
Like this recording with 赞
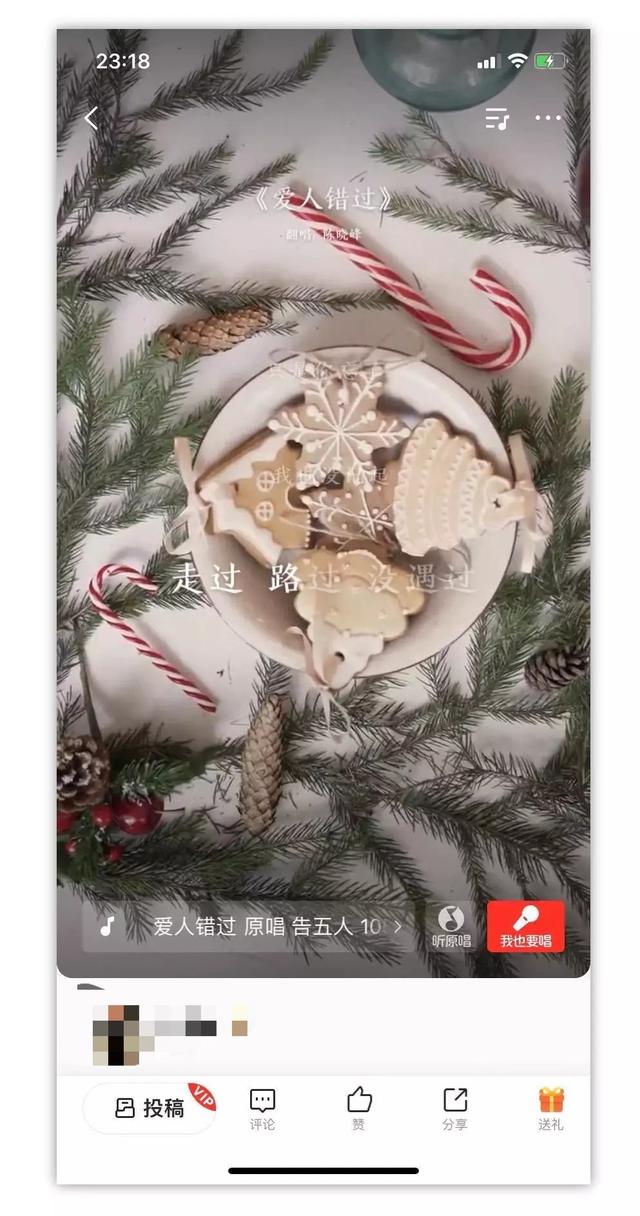click(x=359, y=1108)
